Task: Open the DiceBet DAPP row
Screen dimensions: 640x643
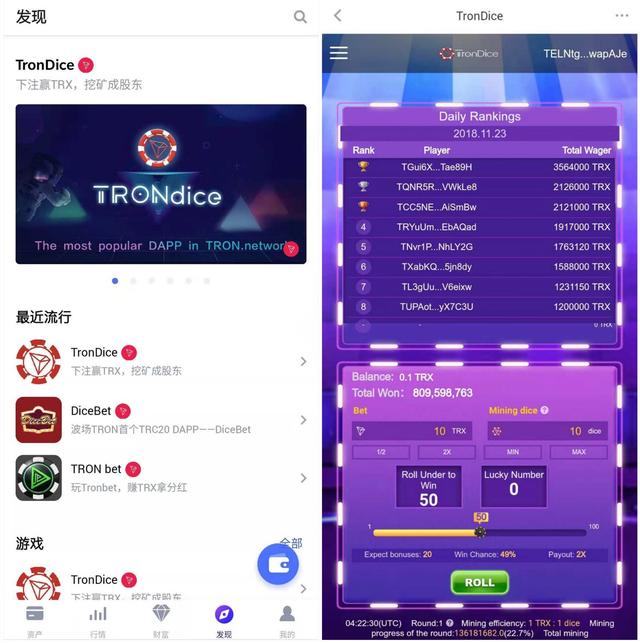Action: click(160, 420)
